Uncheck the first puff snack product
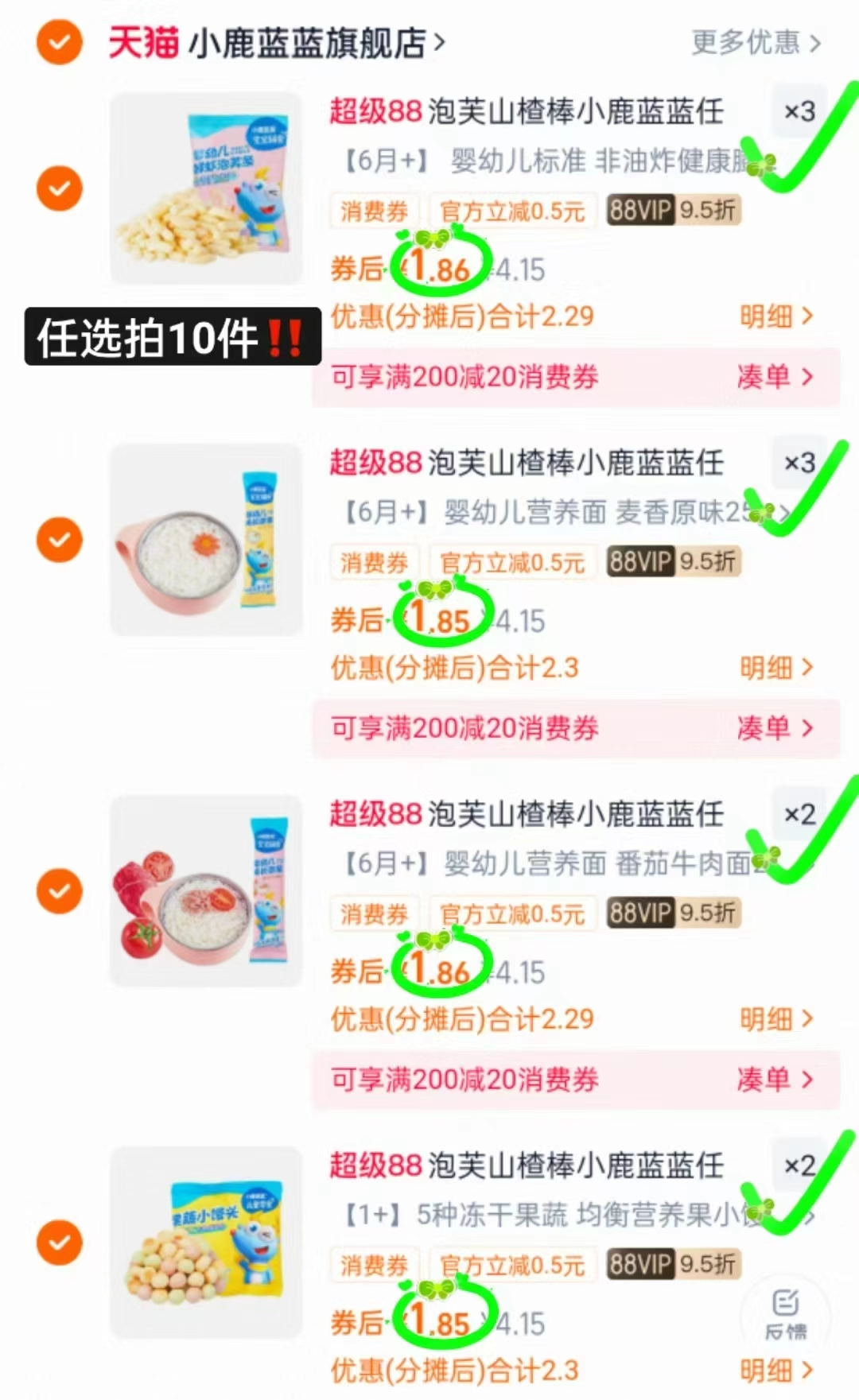 tap(58, 189)
